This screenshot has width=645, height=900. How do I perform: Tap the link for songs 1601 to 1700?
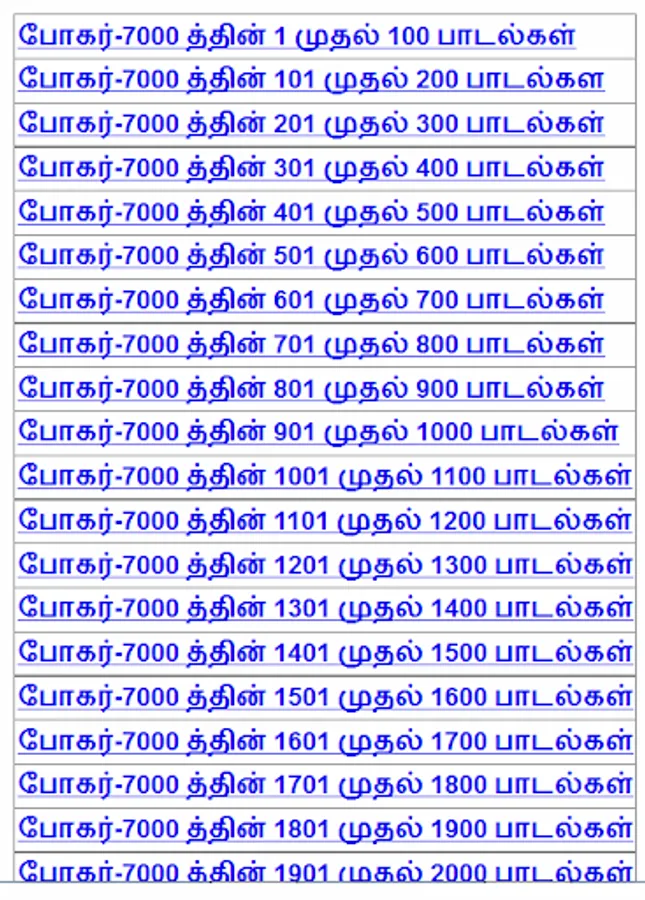click(x=325, y=742)
